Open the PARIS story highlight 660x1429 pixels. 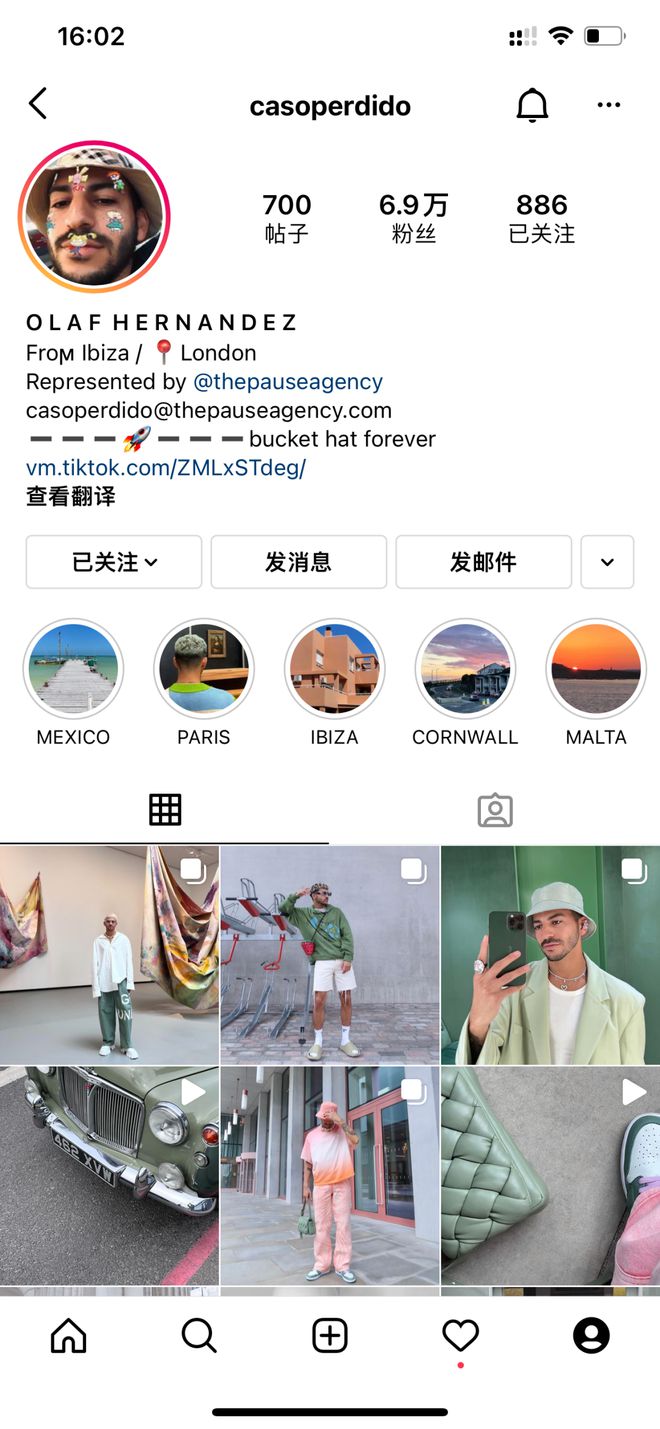[204, 668]
